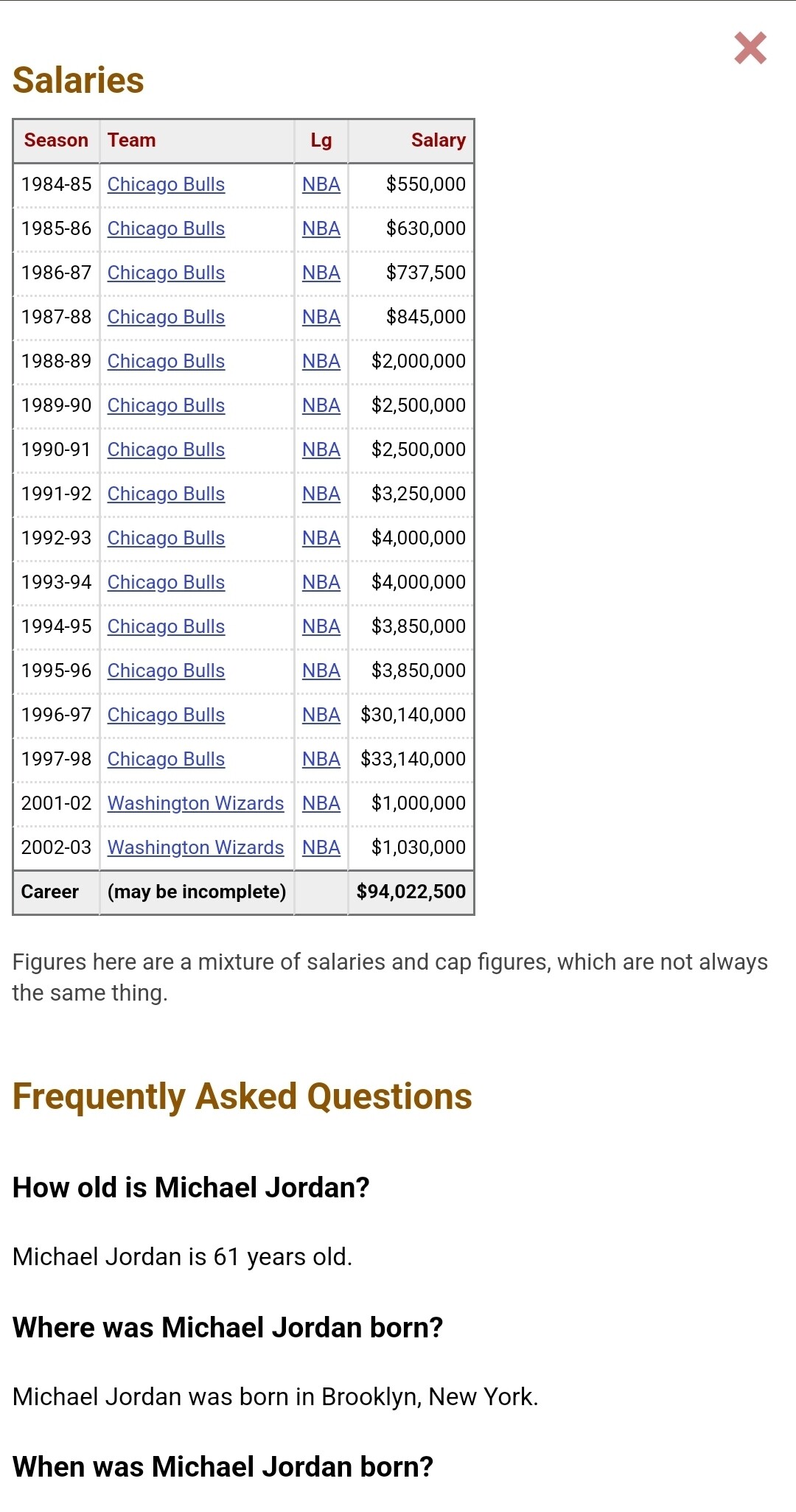Open NBA link for 1995-96 season
The image size is (796, 1512).
pyautogui.click(x=321, y=671)
